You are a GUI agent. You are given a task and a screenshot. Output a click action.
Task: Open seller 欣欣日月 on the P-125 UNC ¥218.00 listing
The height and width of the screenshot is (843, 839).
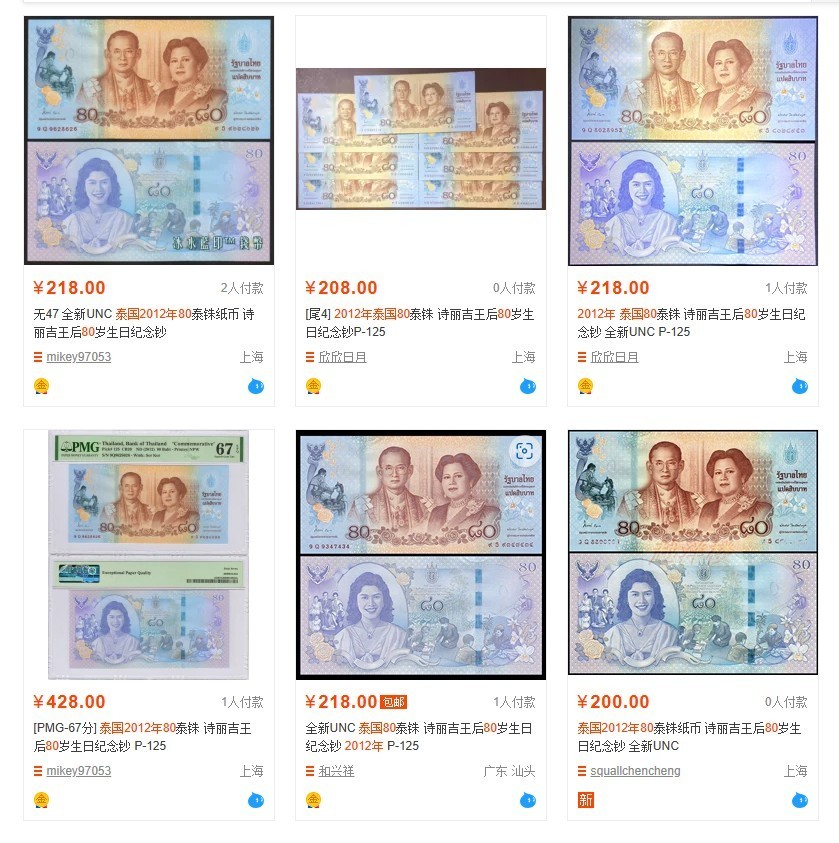(x=614, y=357)
